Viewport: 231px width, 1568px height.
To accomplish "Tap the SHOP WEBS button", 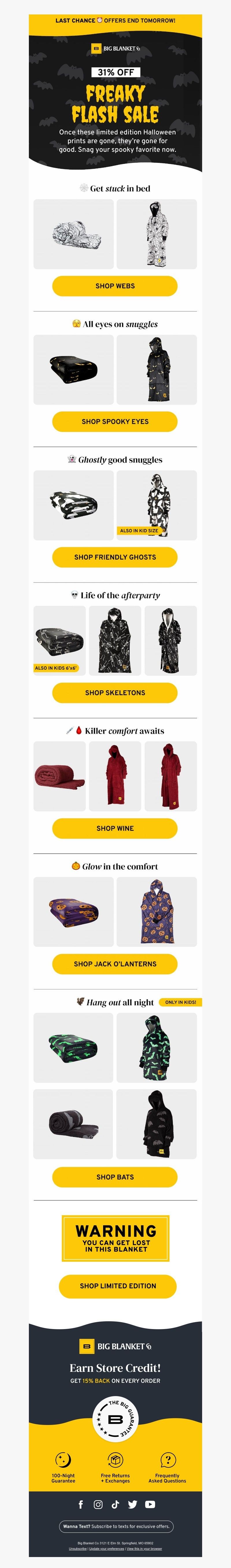I will click(x=115, y=285).
